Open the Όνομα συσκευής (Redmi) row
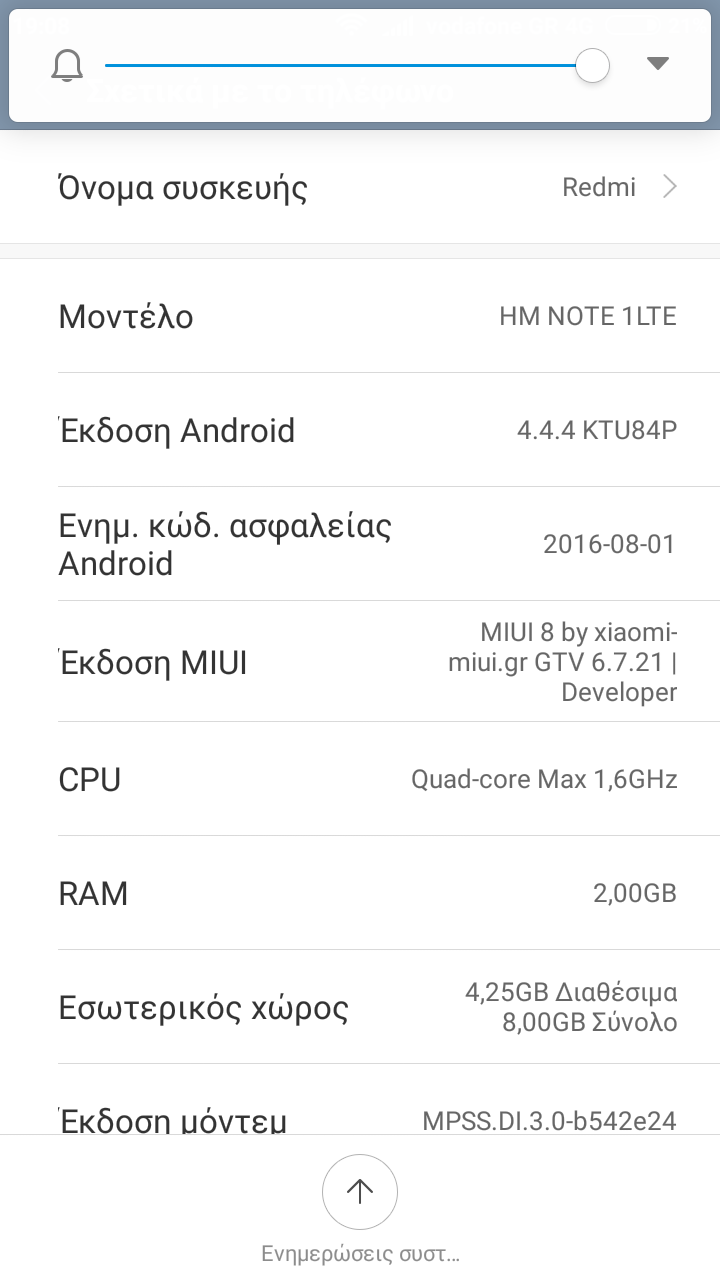 pyautogui.click(x=360, y=187)
